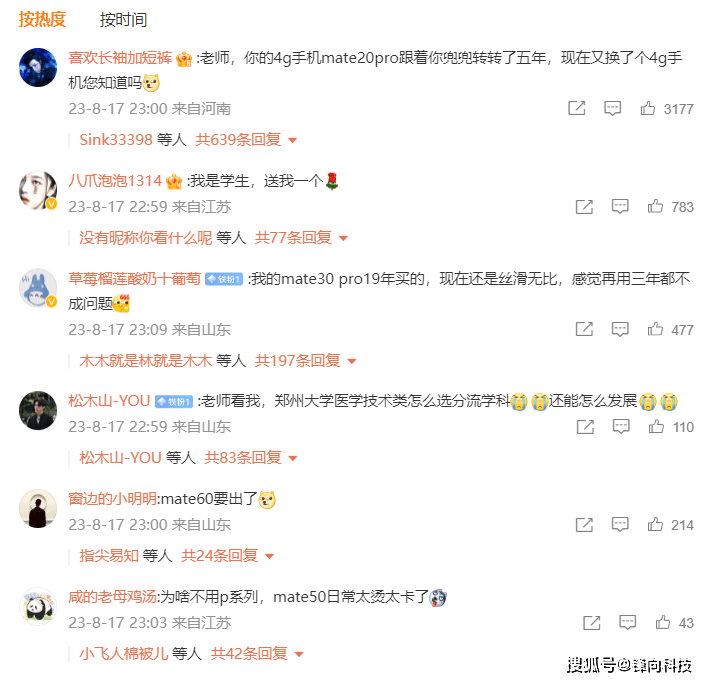
Task: Reply to the mate30 pro comment
Action: tap(620, 329)
